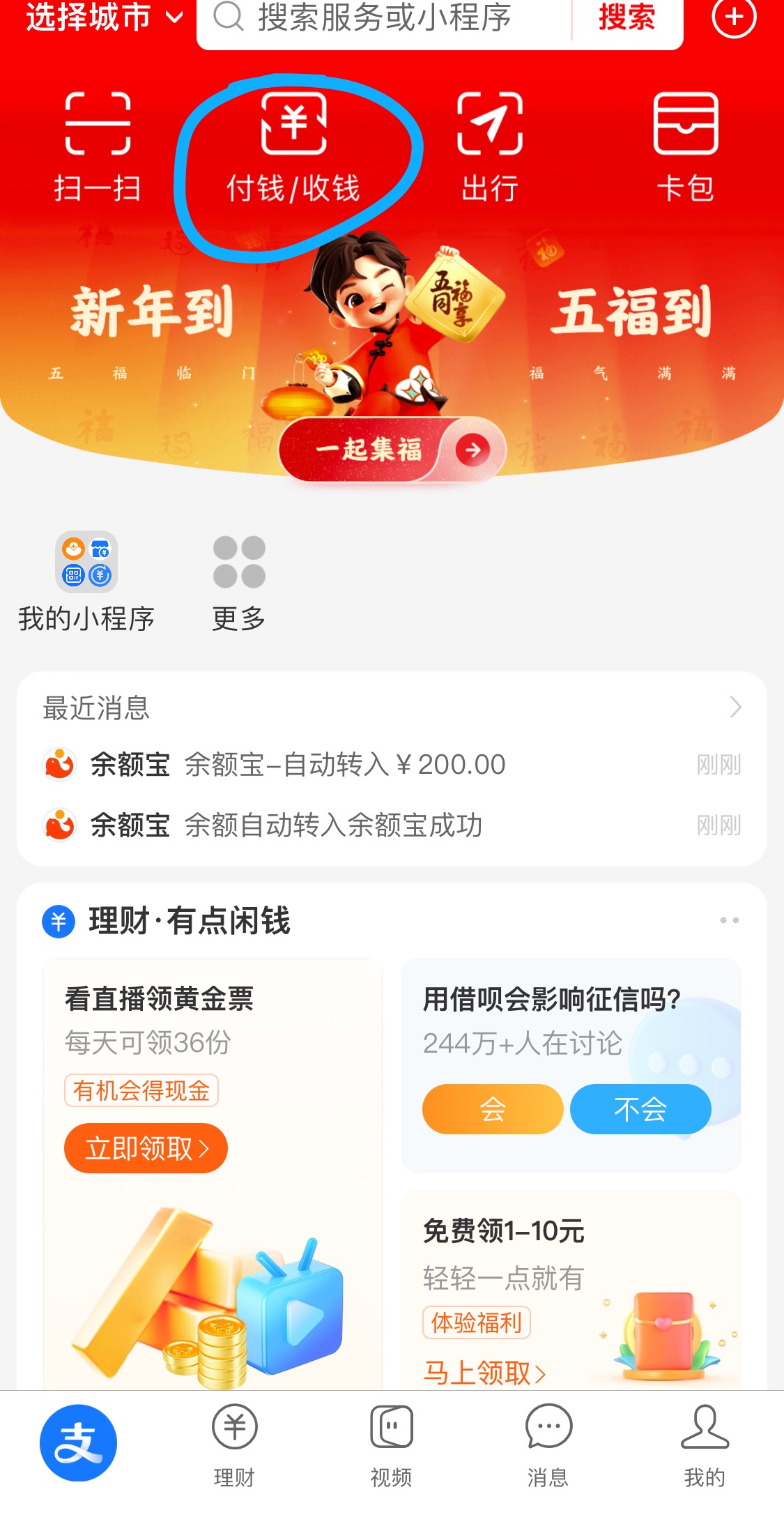Tap 立即领取 to claim gold tickets

[145, 1148]
